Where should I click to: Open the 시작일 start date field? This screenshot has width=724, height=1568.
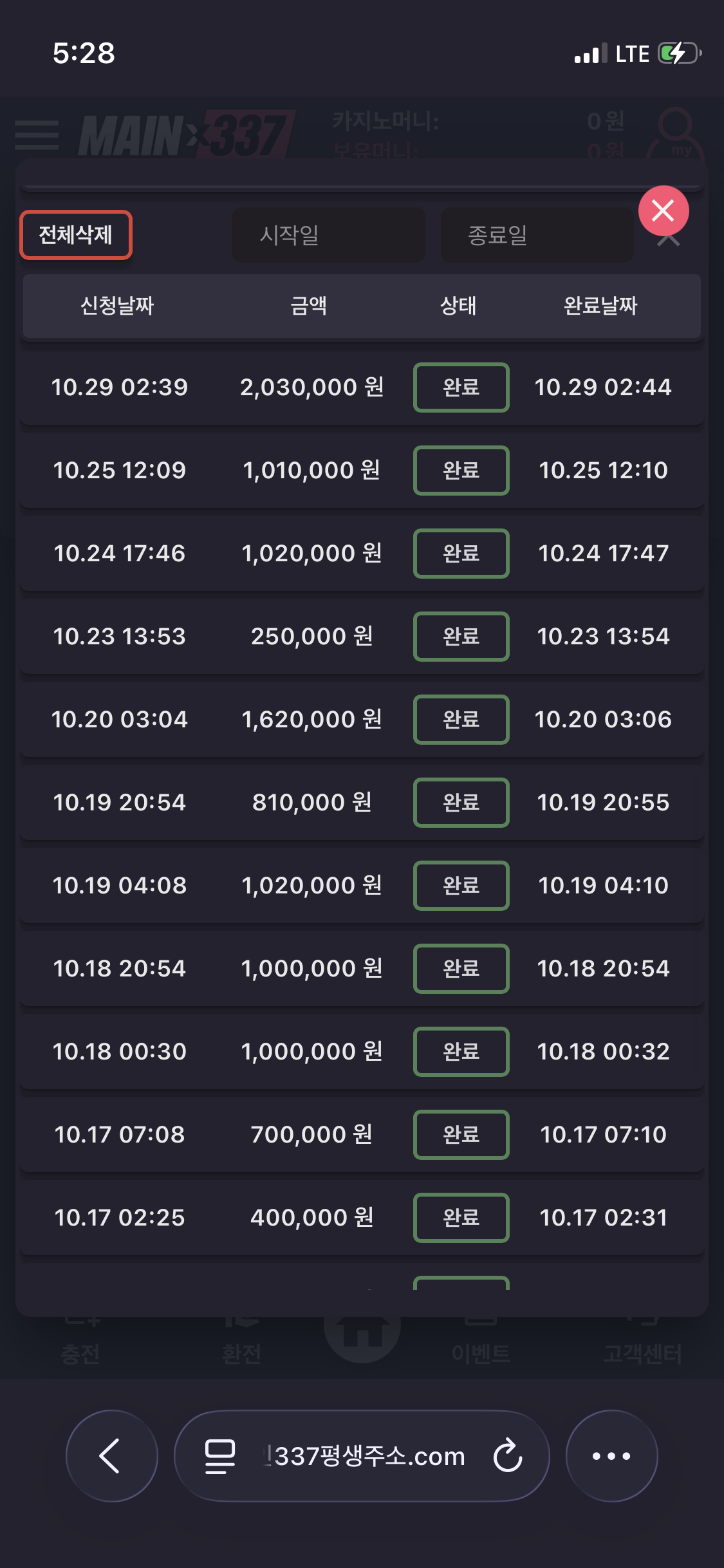pos(328,235)
